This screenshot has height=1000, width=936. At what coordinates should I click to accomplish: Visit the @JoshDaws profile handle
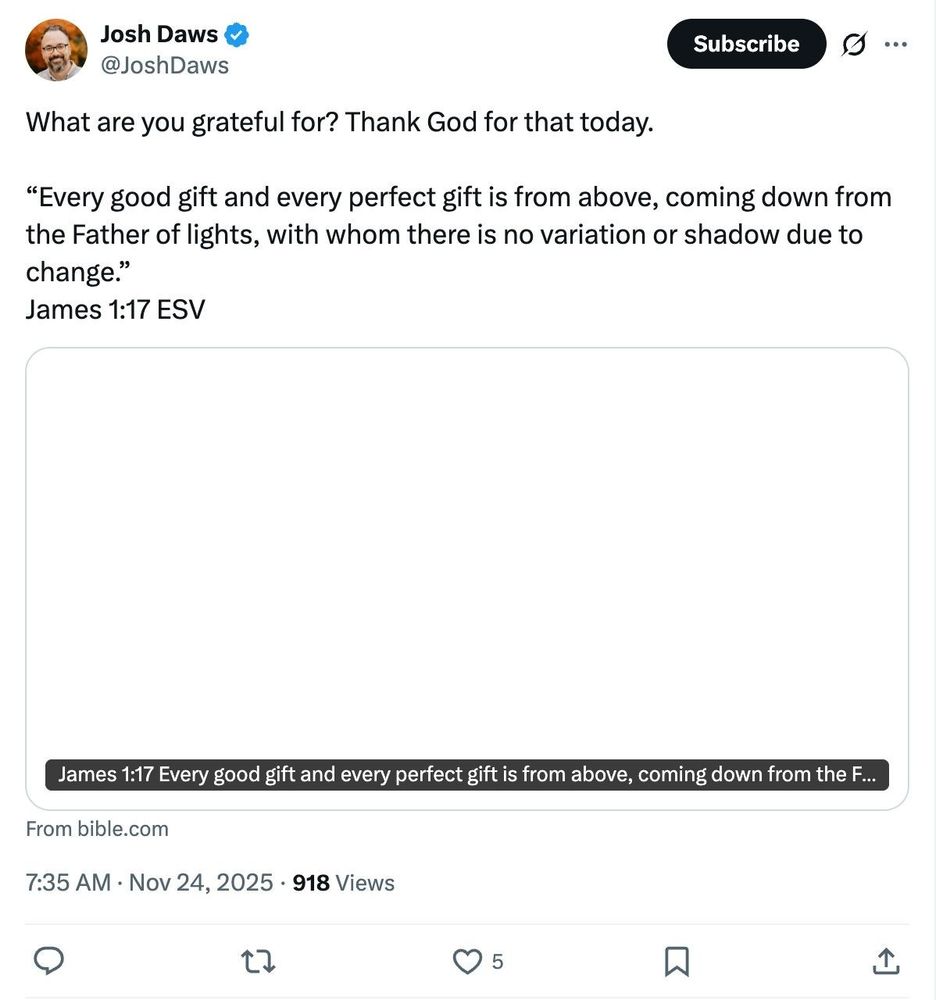coord(164,64)
